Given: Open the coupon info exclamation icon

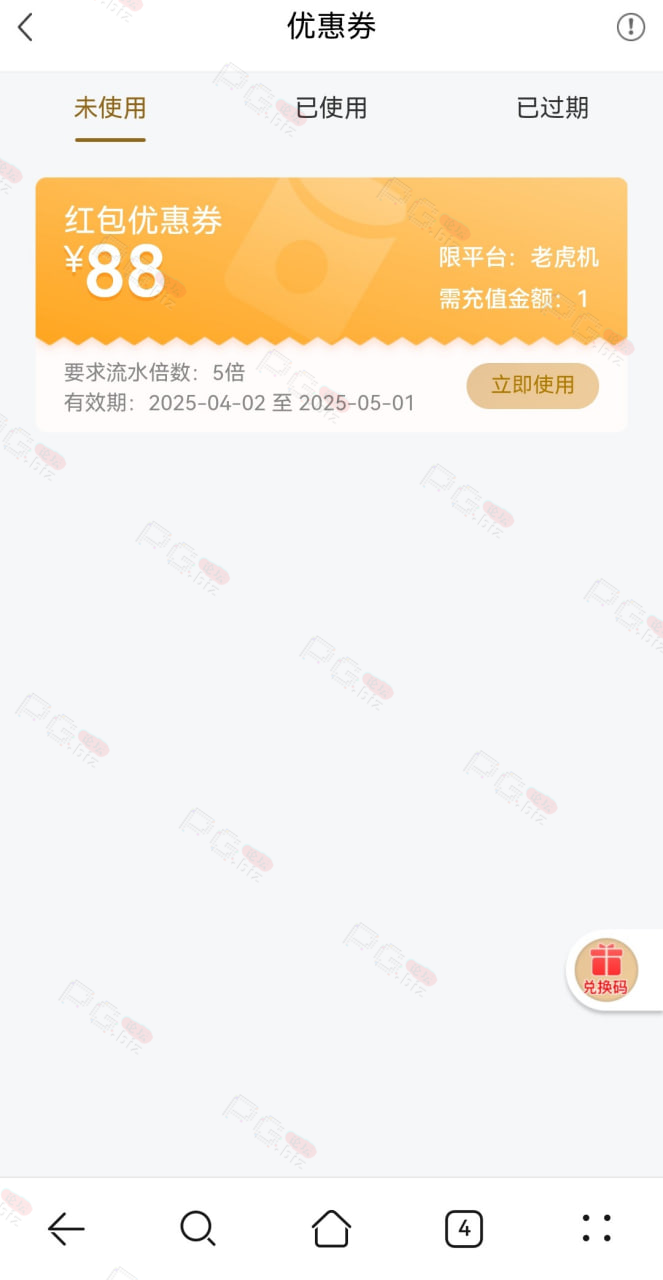Looking at the screenshot, I should (630, 27).
